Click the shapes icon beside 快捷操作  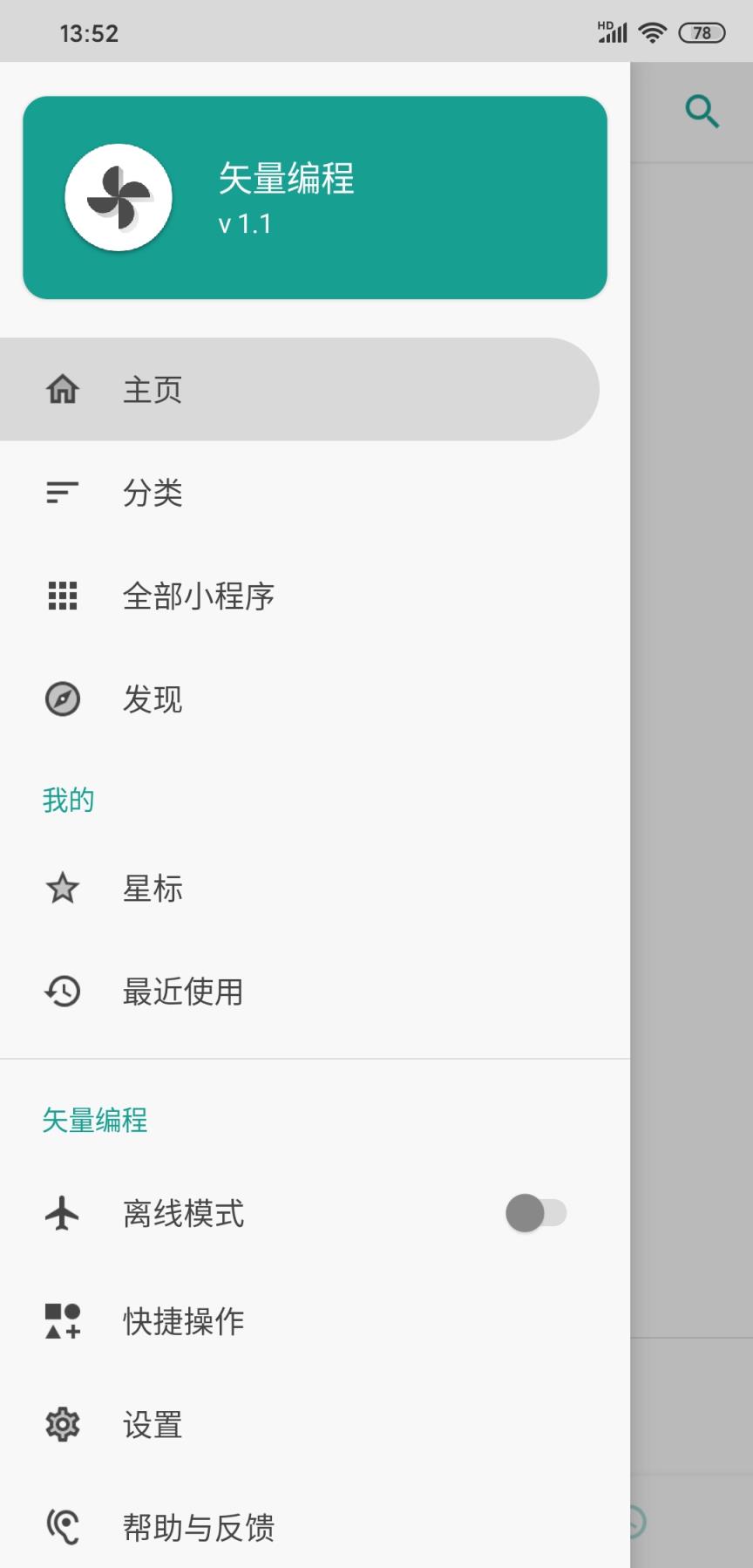62,1321
